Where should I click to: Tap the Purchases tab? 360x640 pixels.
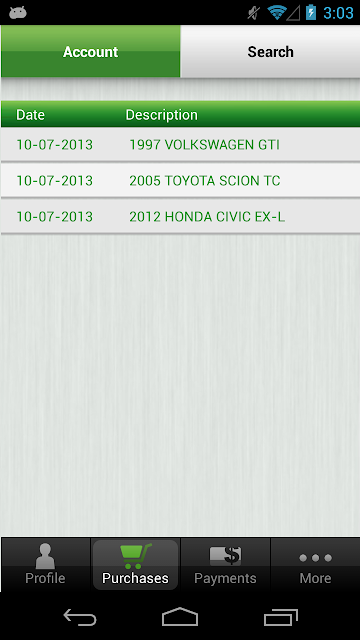pos(135,564)
